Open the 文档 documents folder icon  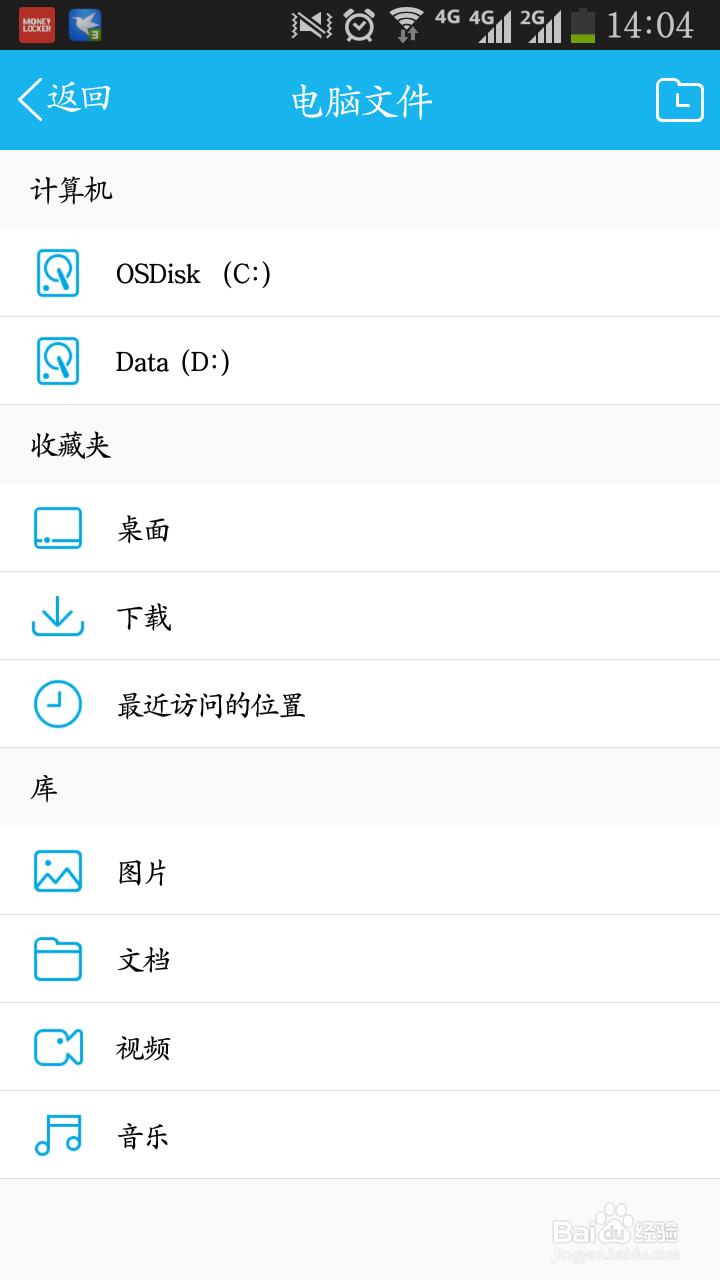click(x=57, y=958)
